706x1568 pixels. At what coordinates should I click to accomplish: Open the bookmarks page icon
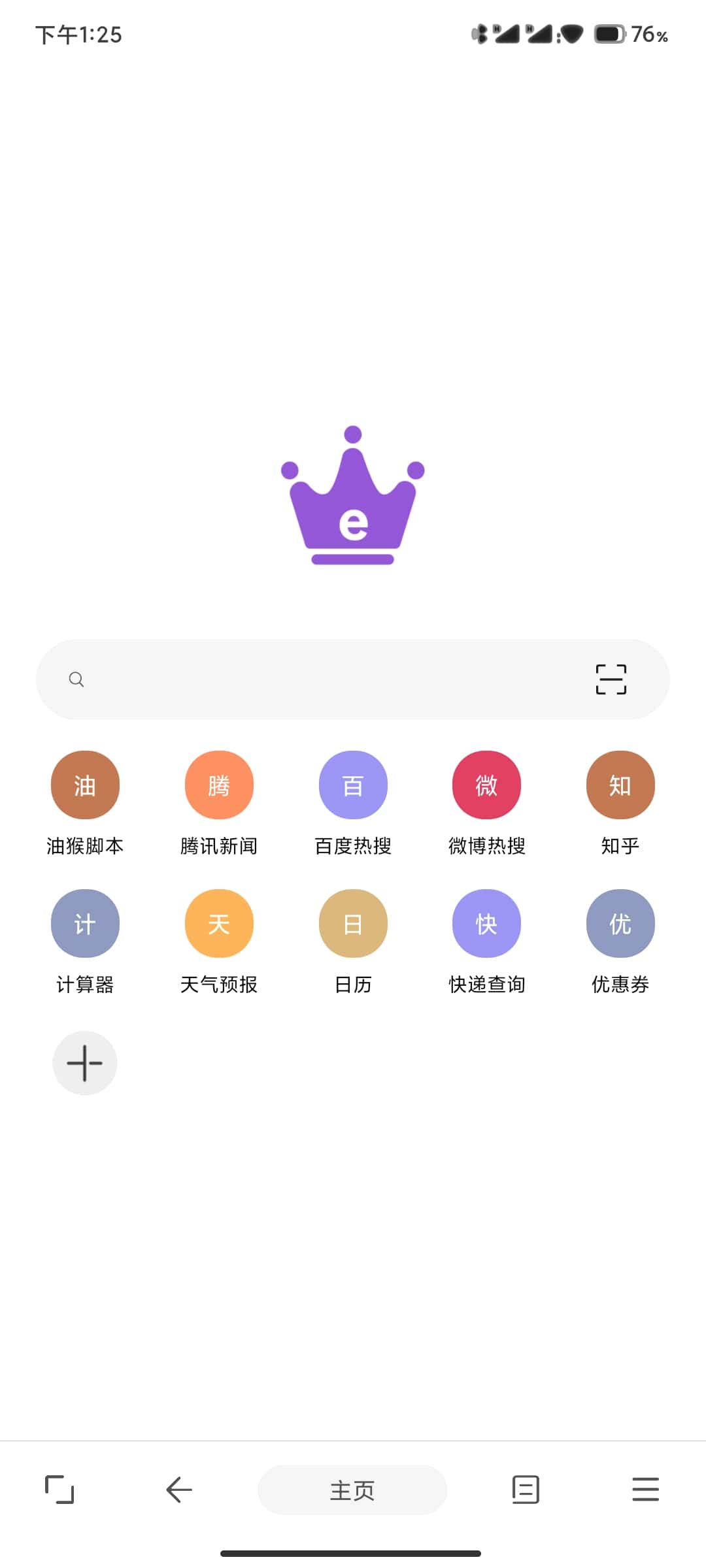526,1490
